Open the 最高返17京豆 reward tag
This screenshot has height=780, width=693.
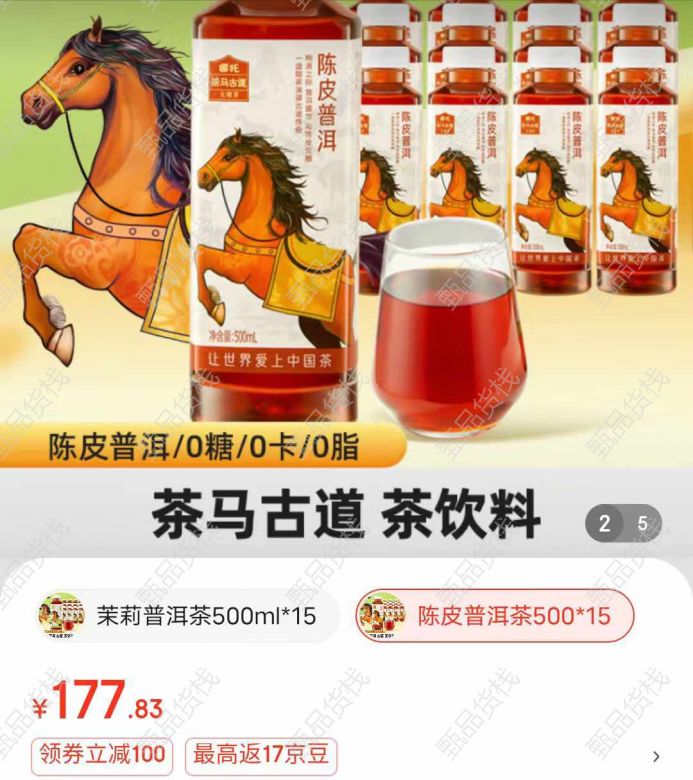pyautogui.click(x=259, y=754)
